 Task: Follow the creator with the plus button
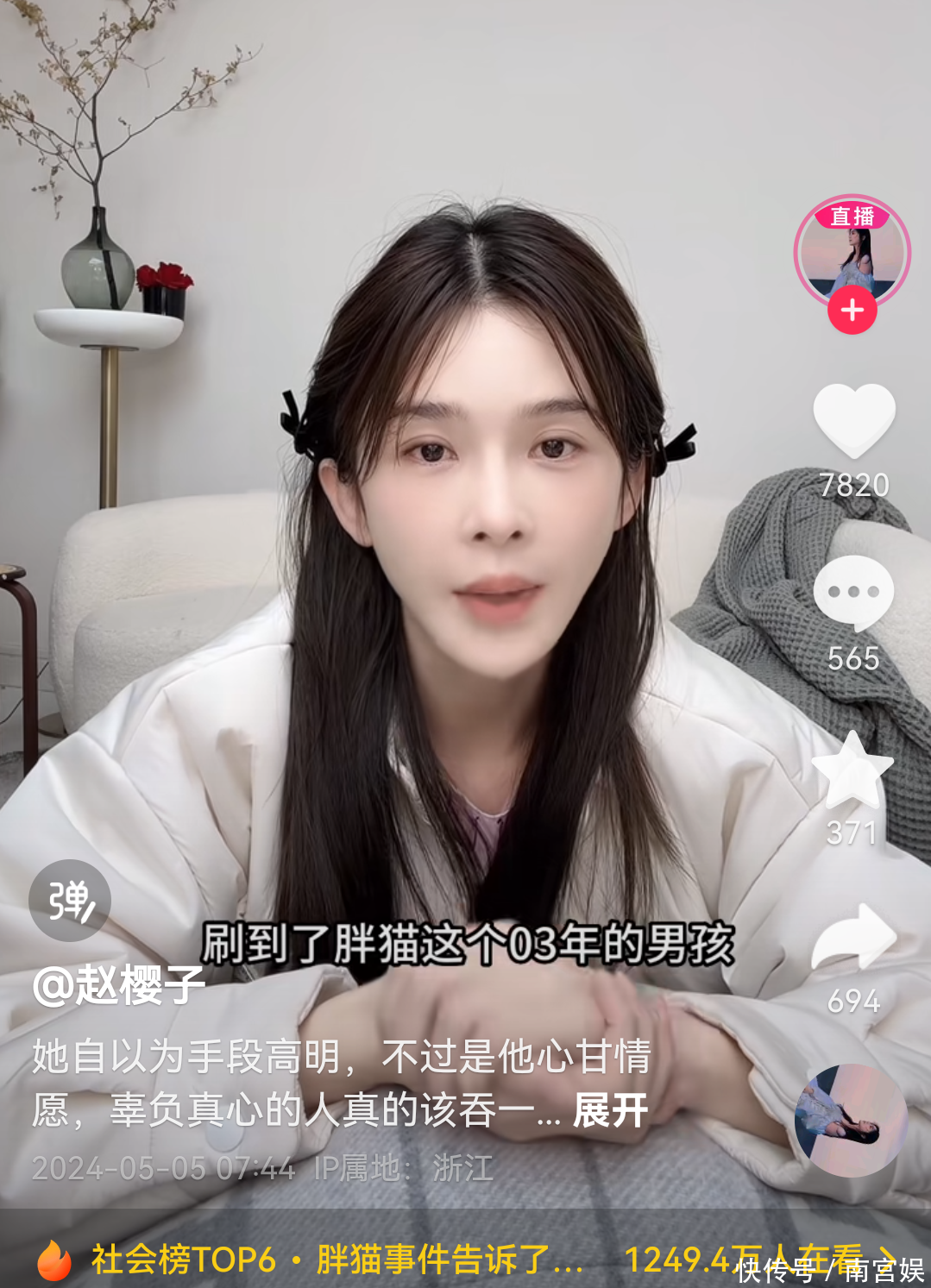click(x=852, y=311)
